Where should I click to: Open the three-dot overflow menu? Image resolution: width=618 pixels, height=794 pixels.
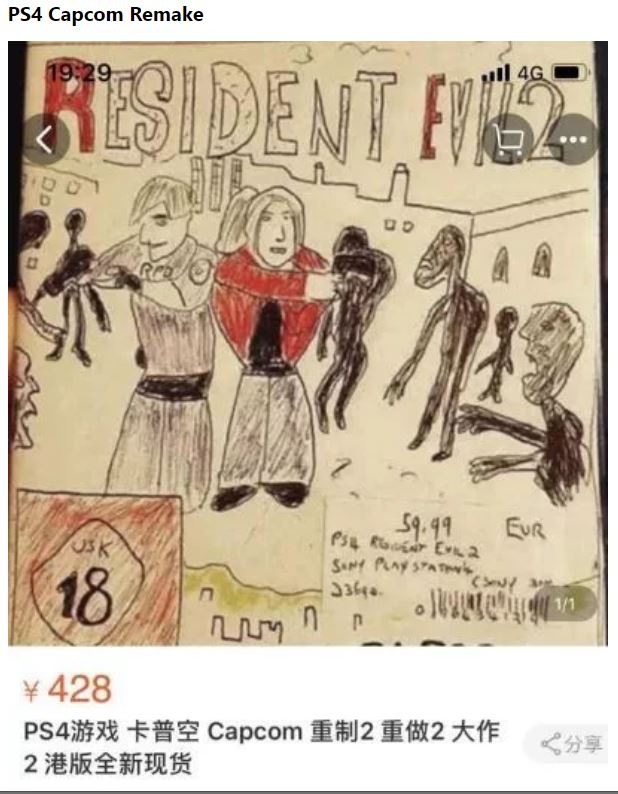[573, 141]
